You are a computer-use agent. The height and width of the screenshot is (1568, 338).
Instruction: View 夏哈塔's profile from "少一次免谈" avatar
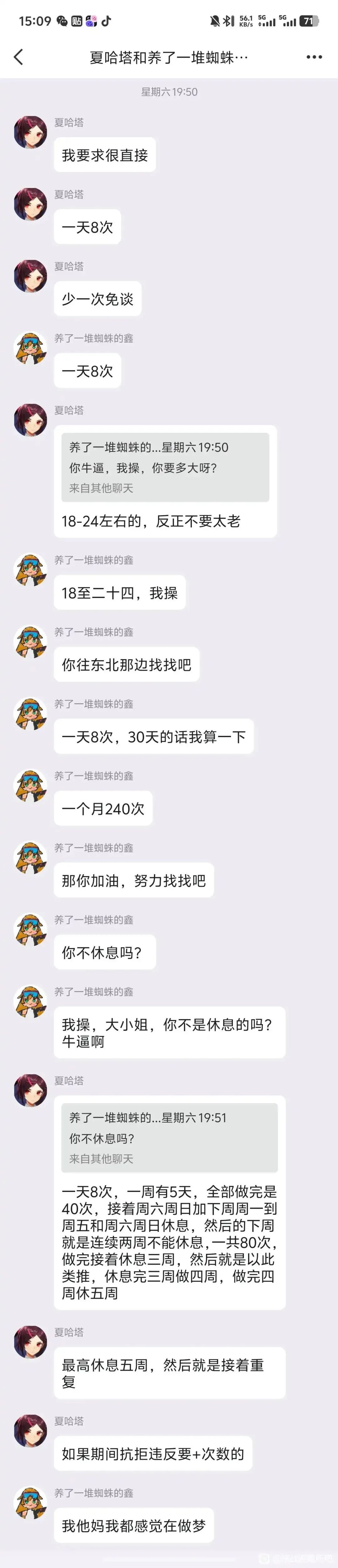click(x=30, y=276)
